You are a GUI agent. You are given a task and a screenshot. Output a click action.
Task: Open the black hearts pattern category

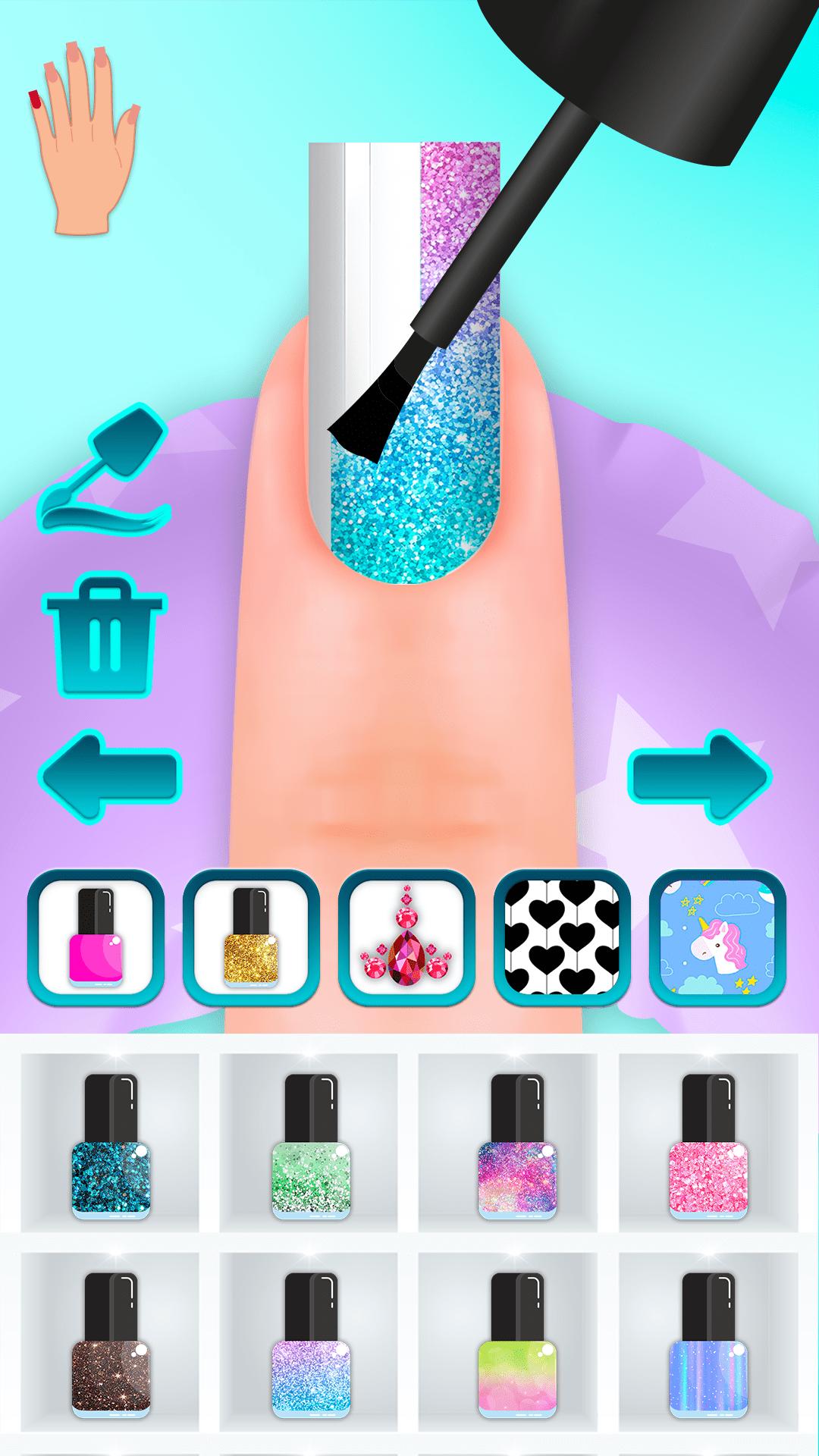click(x=562, y=937)
